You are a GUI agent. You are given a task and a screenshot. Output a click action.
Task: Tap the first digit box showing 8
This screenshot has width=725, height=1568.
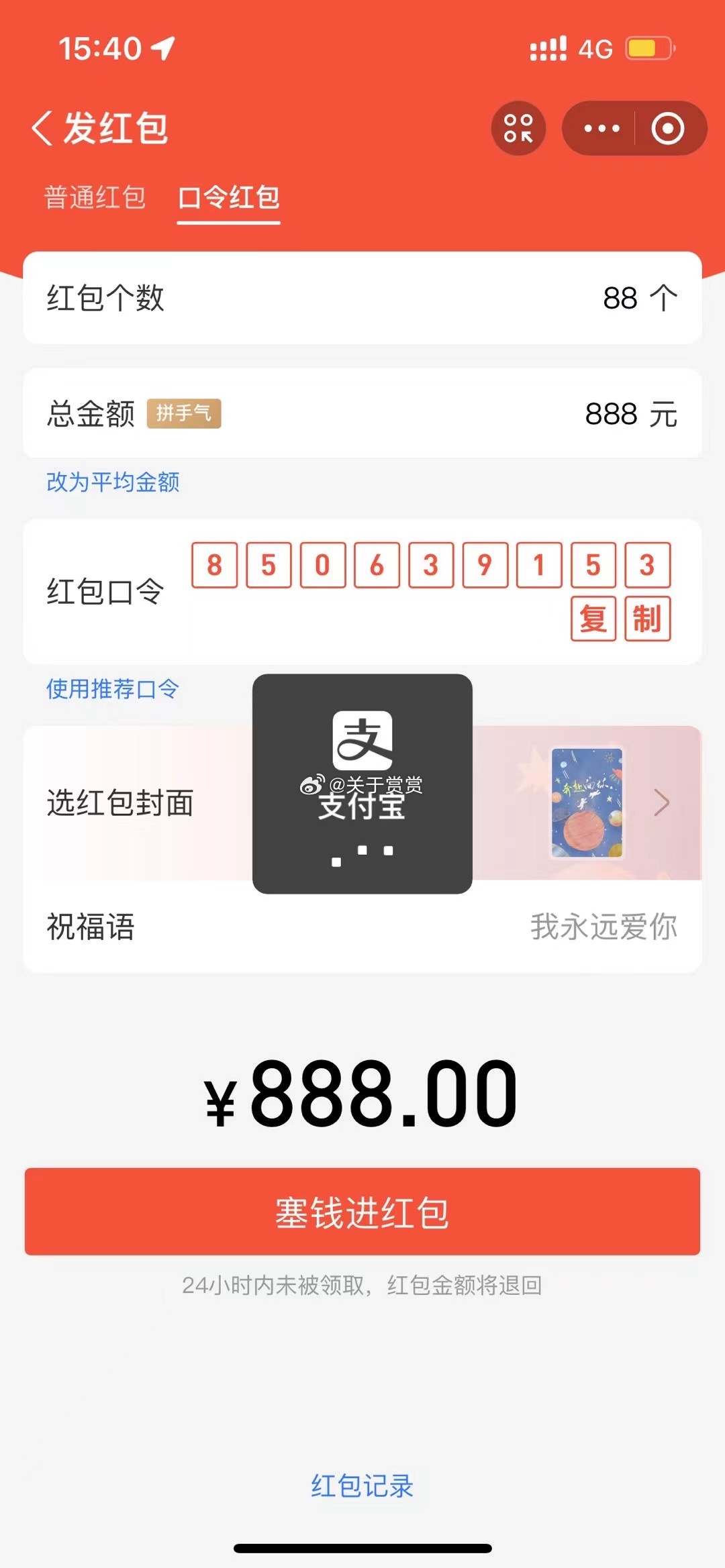pos(214,566)
